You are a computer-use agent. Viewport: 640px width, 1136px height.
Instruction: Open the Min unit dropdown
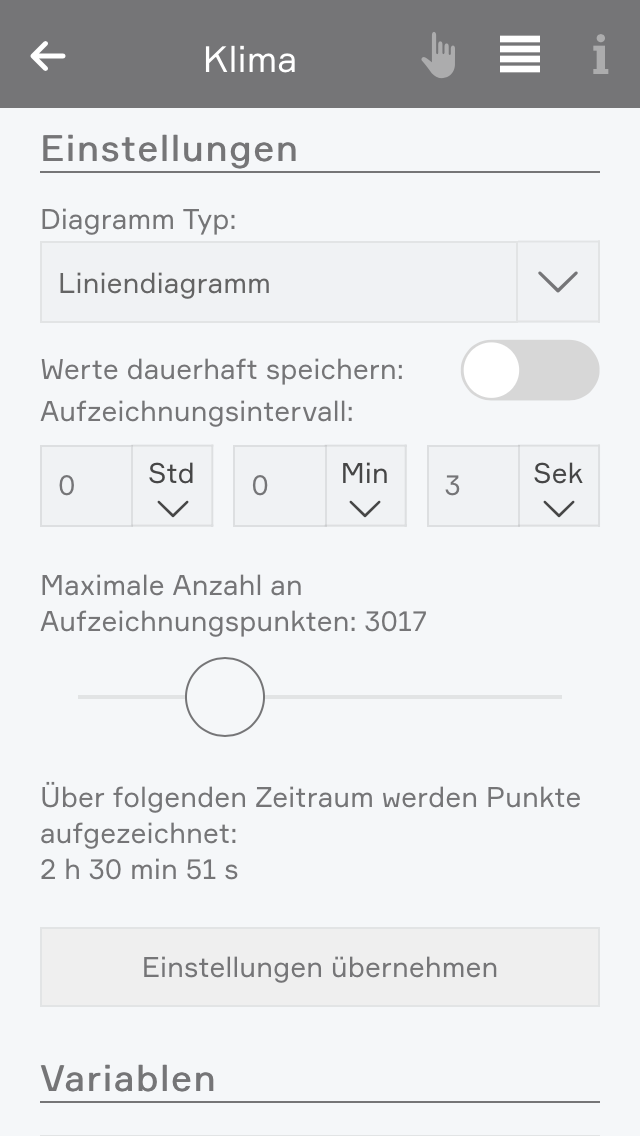point(365,486)
